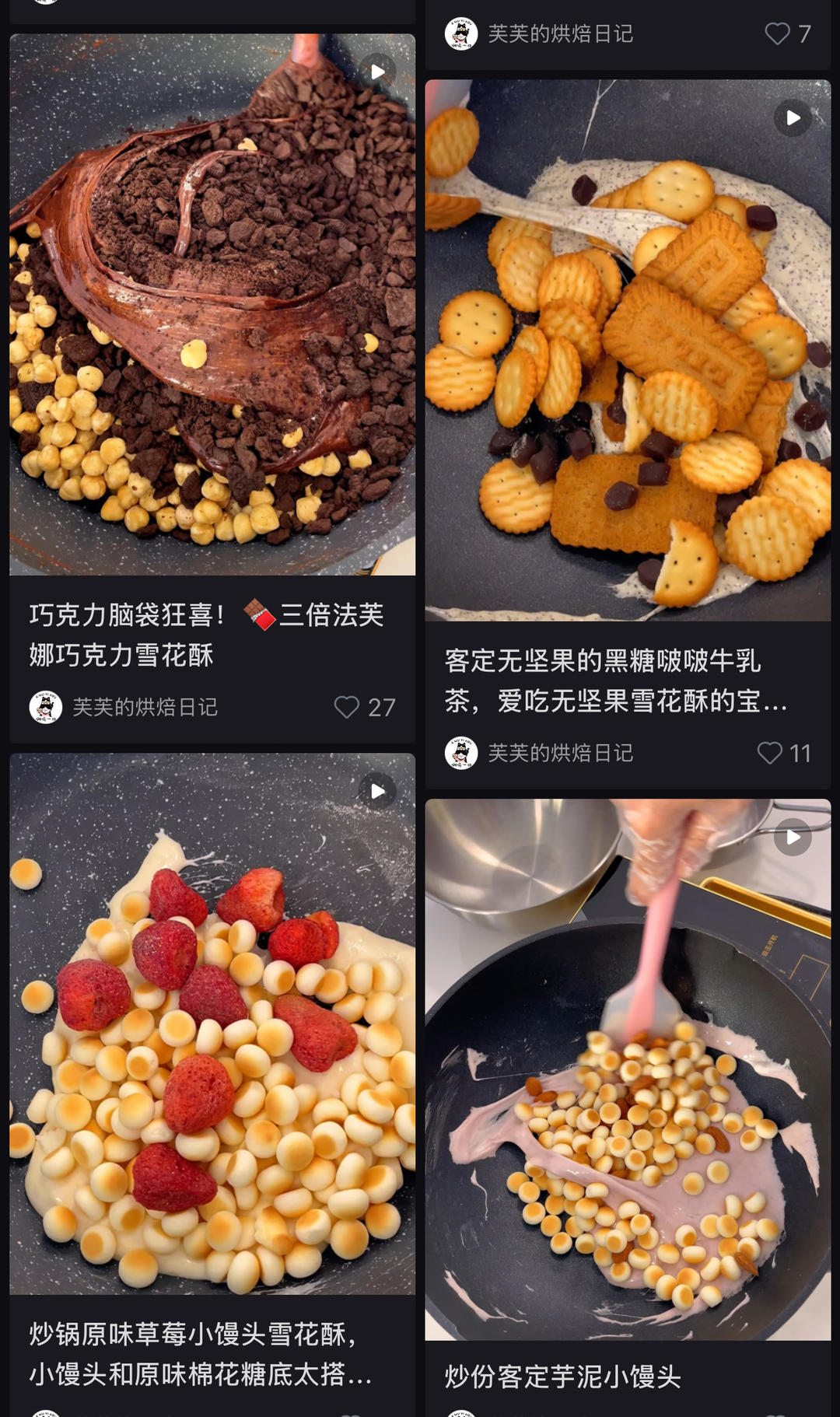Open the strawberry mini bun snowflake crisp video
The image size is (840, 1417).
212,1023
